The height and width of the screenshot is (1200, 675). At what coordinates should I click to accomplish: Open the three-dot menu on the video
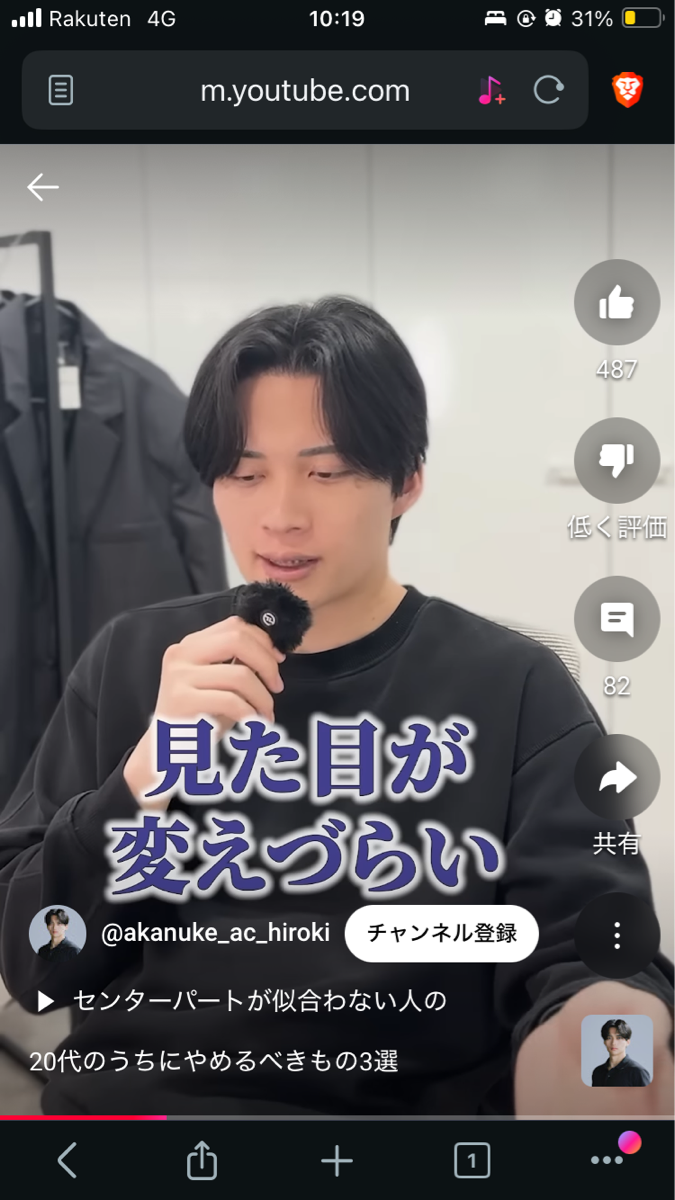tap(617, 936)
